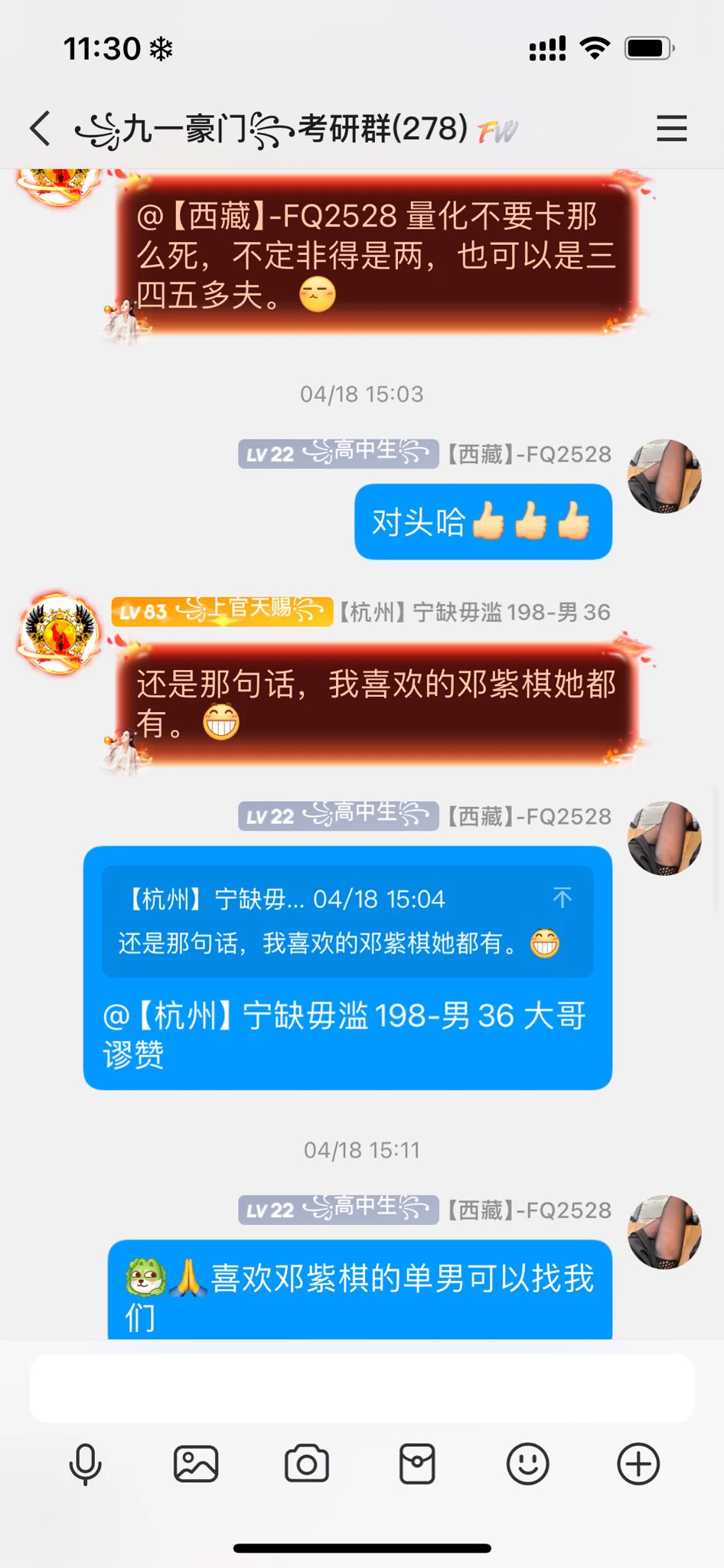Go back from the group chat

(x=41, y=129)
